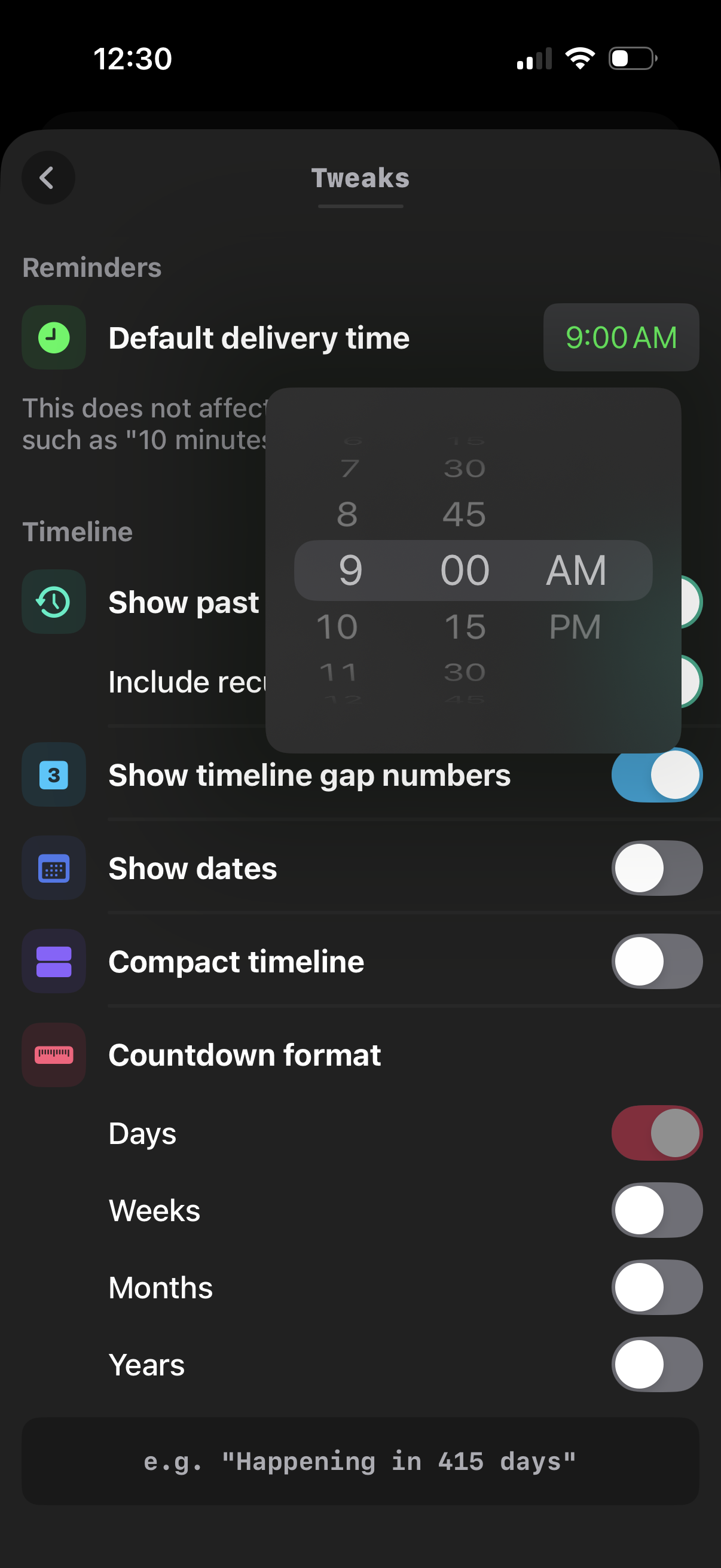Select the Show past history-clock icon
Image resolution: width=721 pixels, height=1568 pixels.
(54, 602)
